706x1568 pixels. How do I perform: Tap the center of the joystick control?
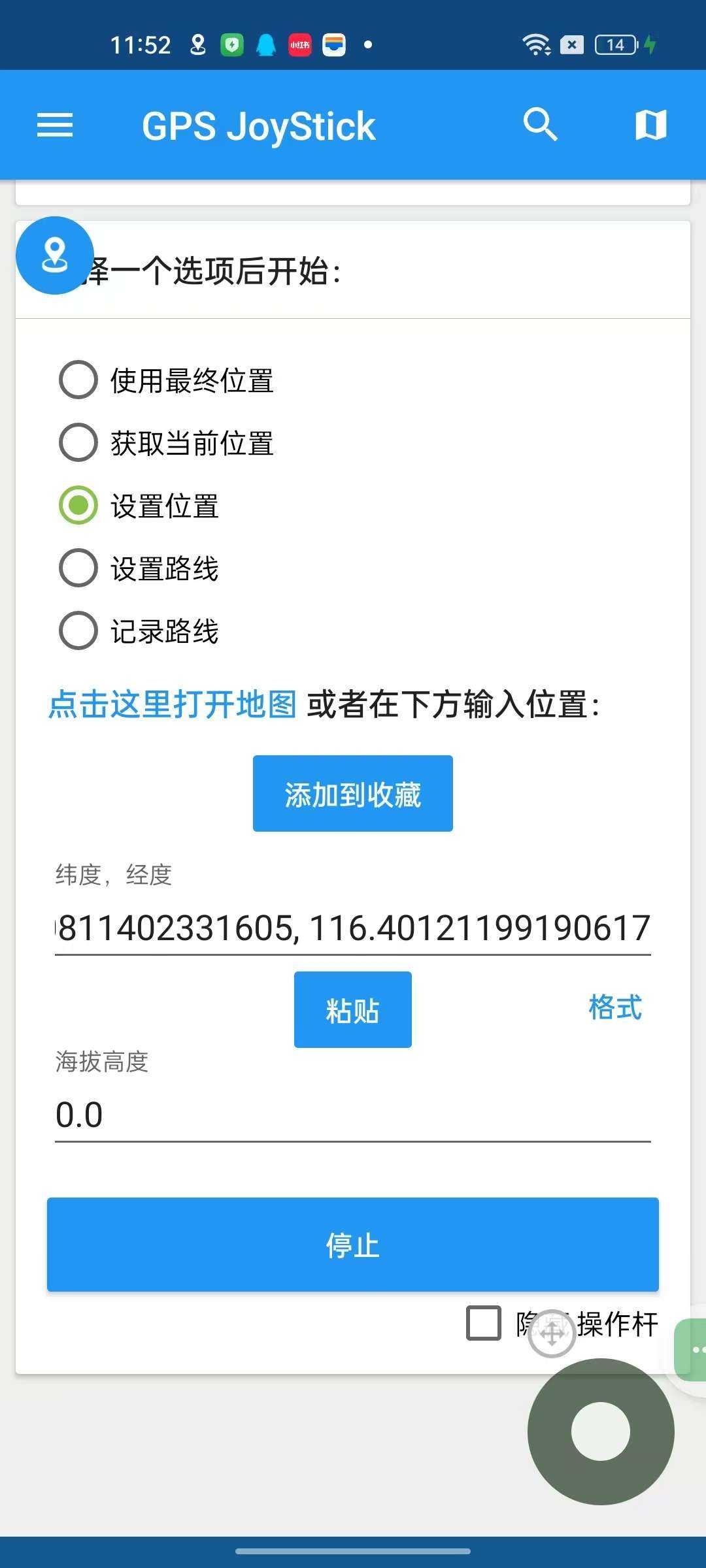coord(601,1431)
